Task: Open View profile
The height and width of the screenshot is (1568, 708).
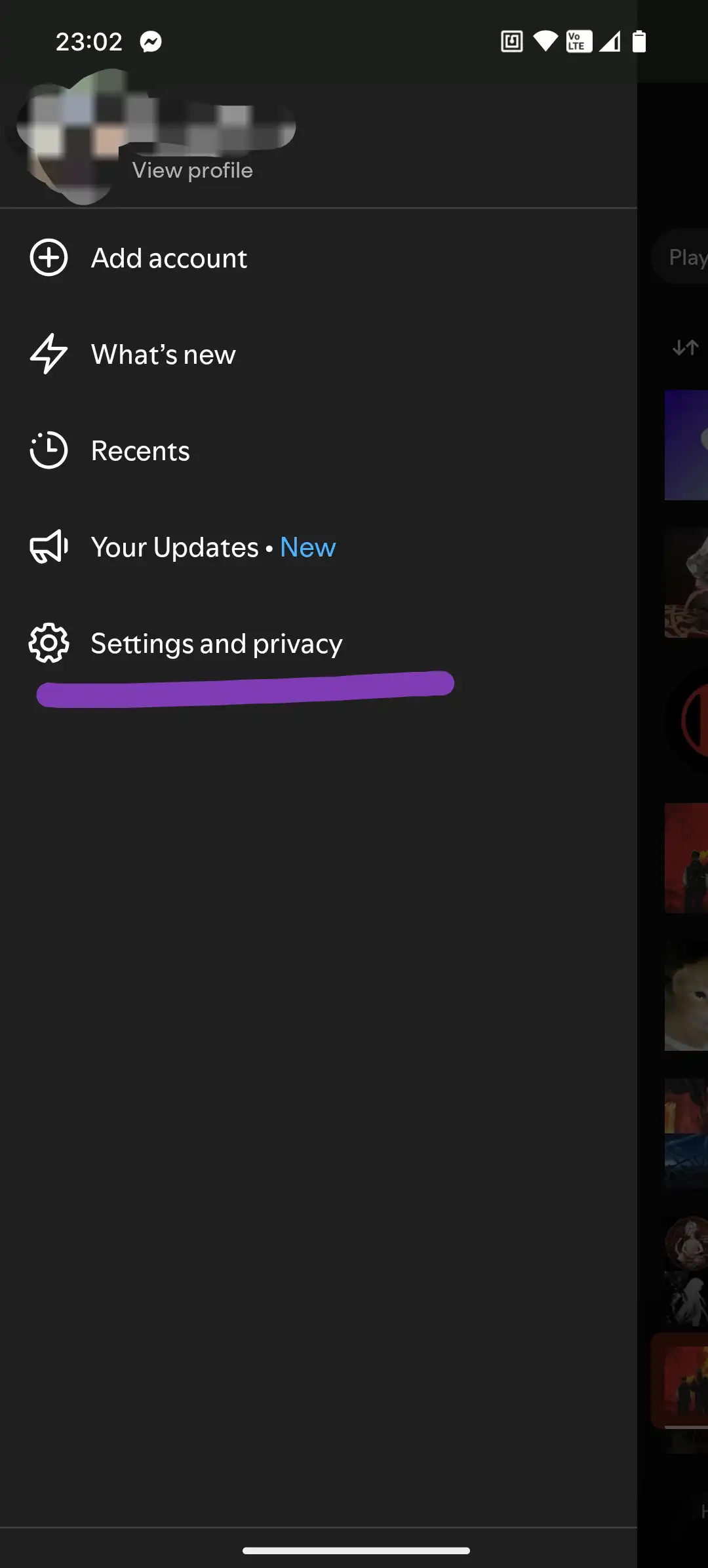Action: click(x=192, y=170)
